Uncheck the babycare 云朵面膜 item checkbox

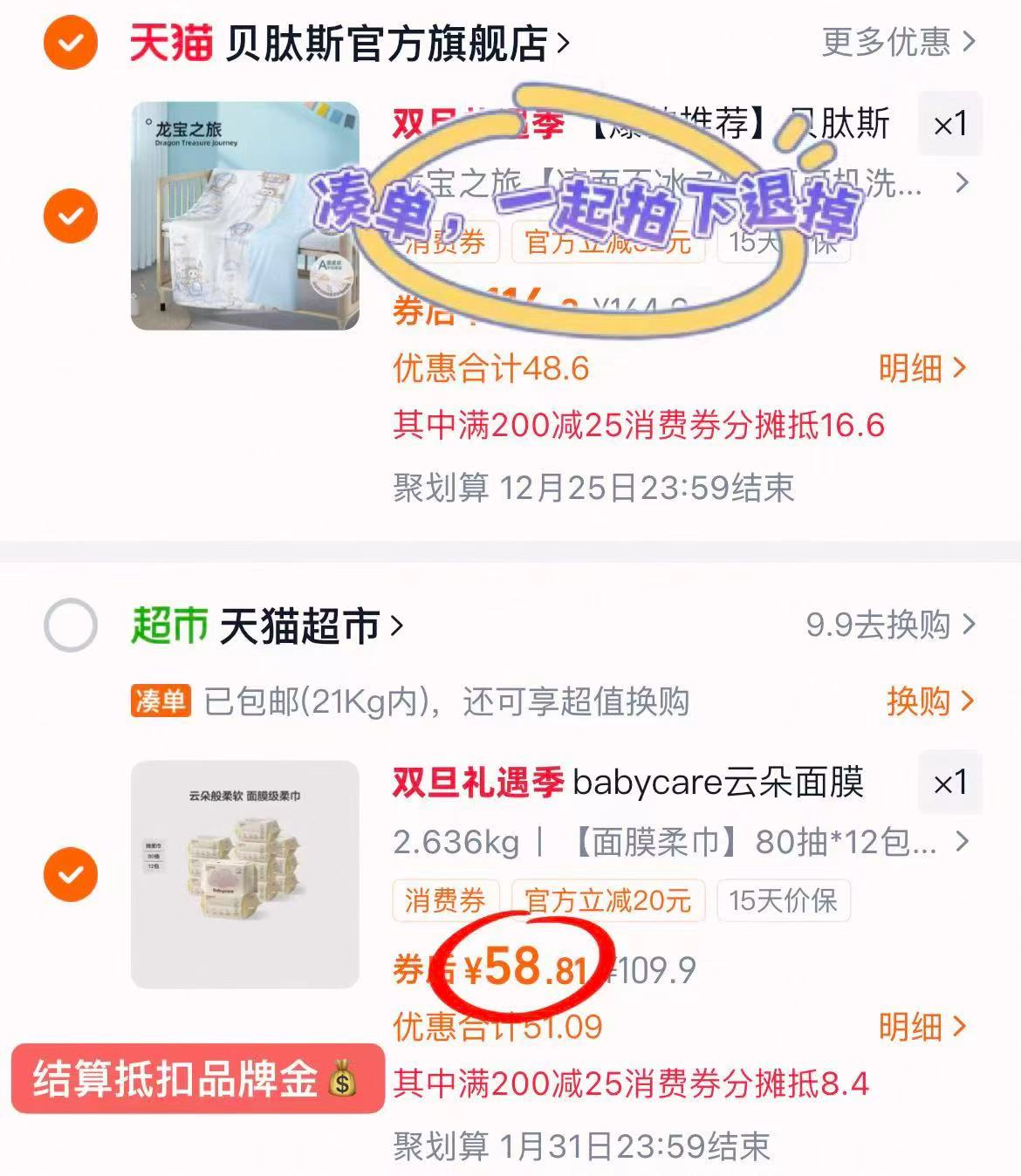coord(70,874)
